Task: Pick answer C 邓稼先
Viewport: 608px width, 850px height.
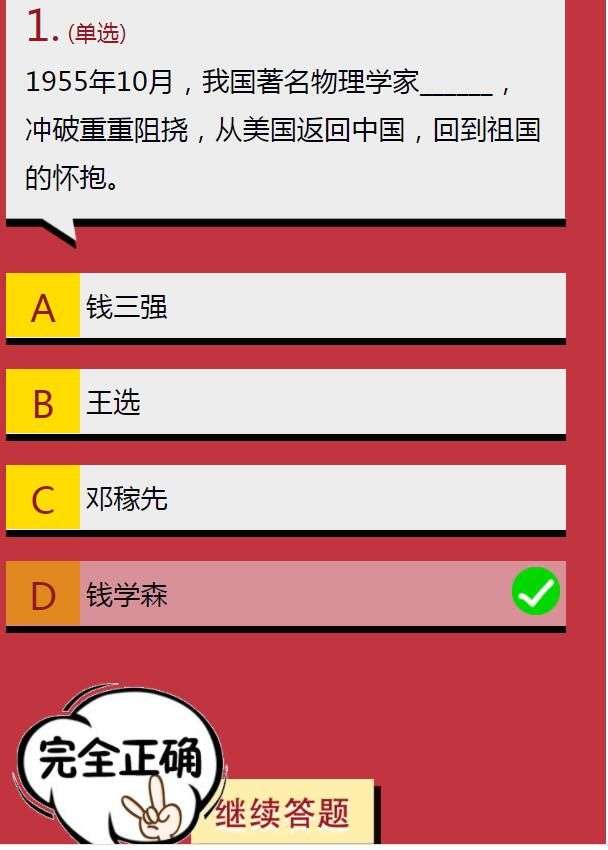Action: point(285,498)
